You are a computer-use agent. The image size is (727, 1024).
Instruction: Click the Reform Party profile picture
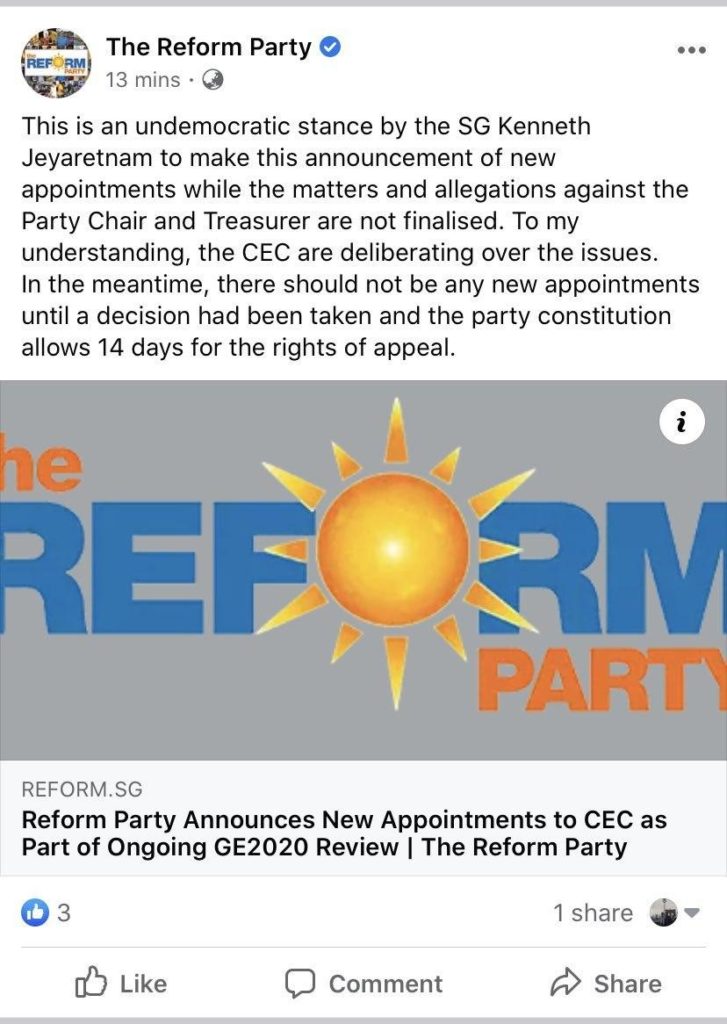click(x=59, y=59)
